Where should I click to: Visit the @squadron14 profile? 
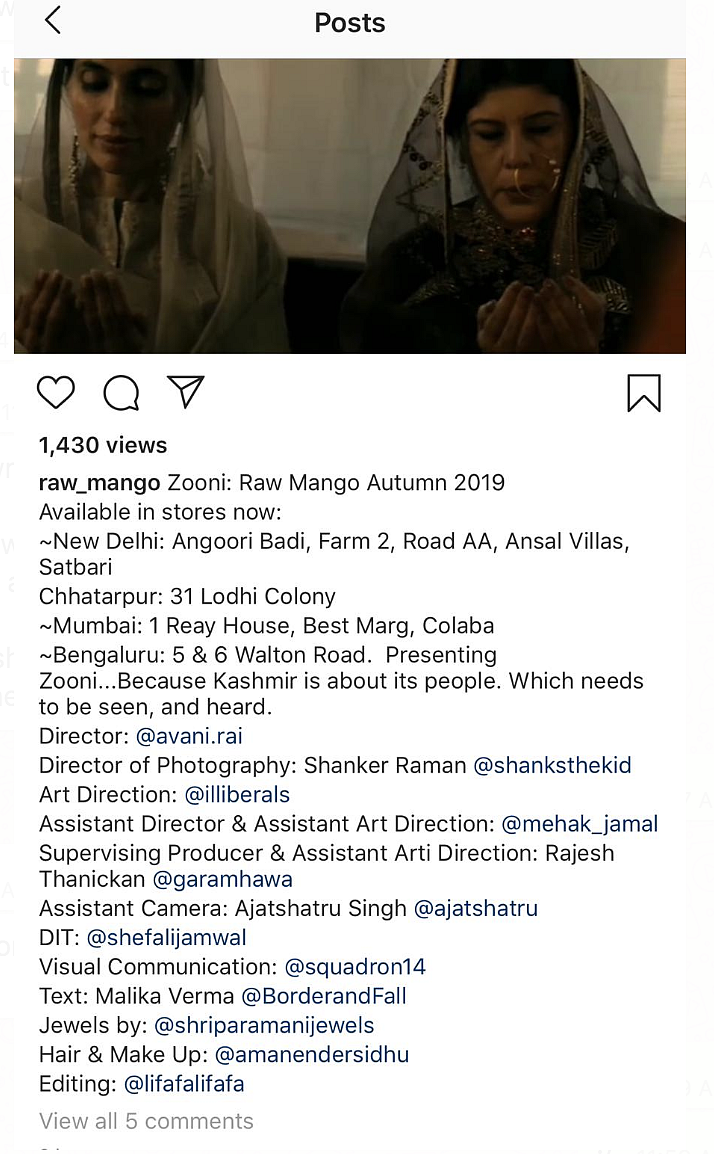tap(355, 967)
